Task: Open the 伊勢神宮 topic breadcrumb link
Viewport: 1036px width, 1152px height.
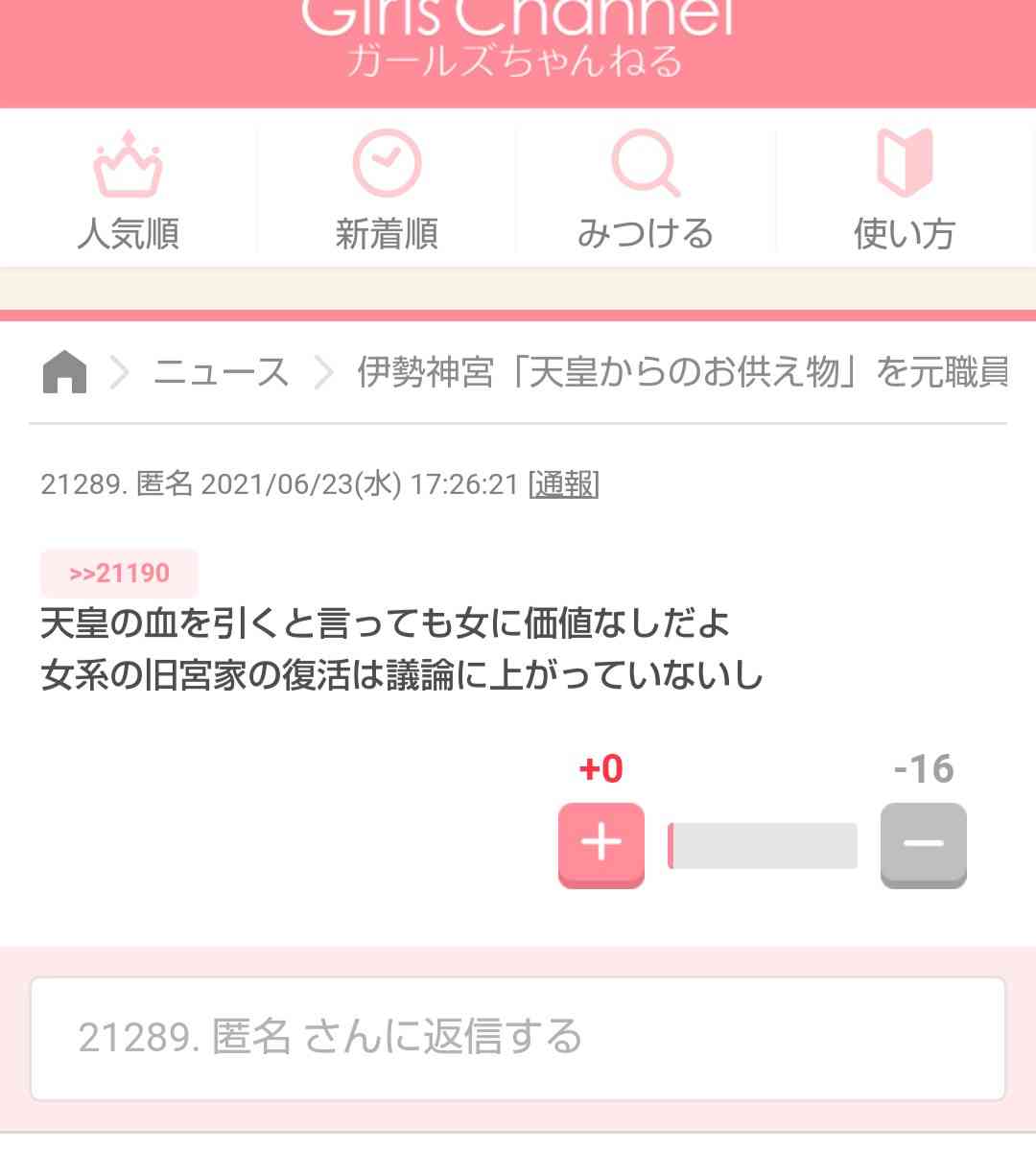Action: click(682, 372)
